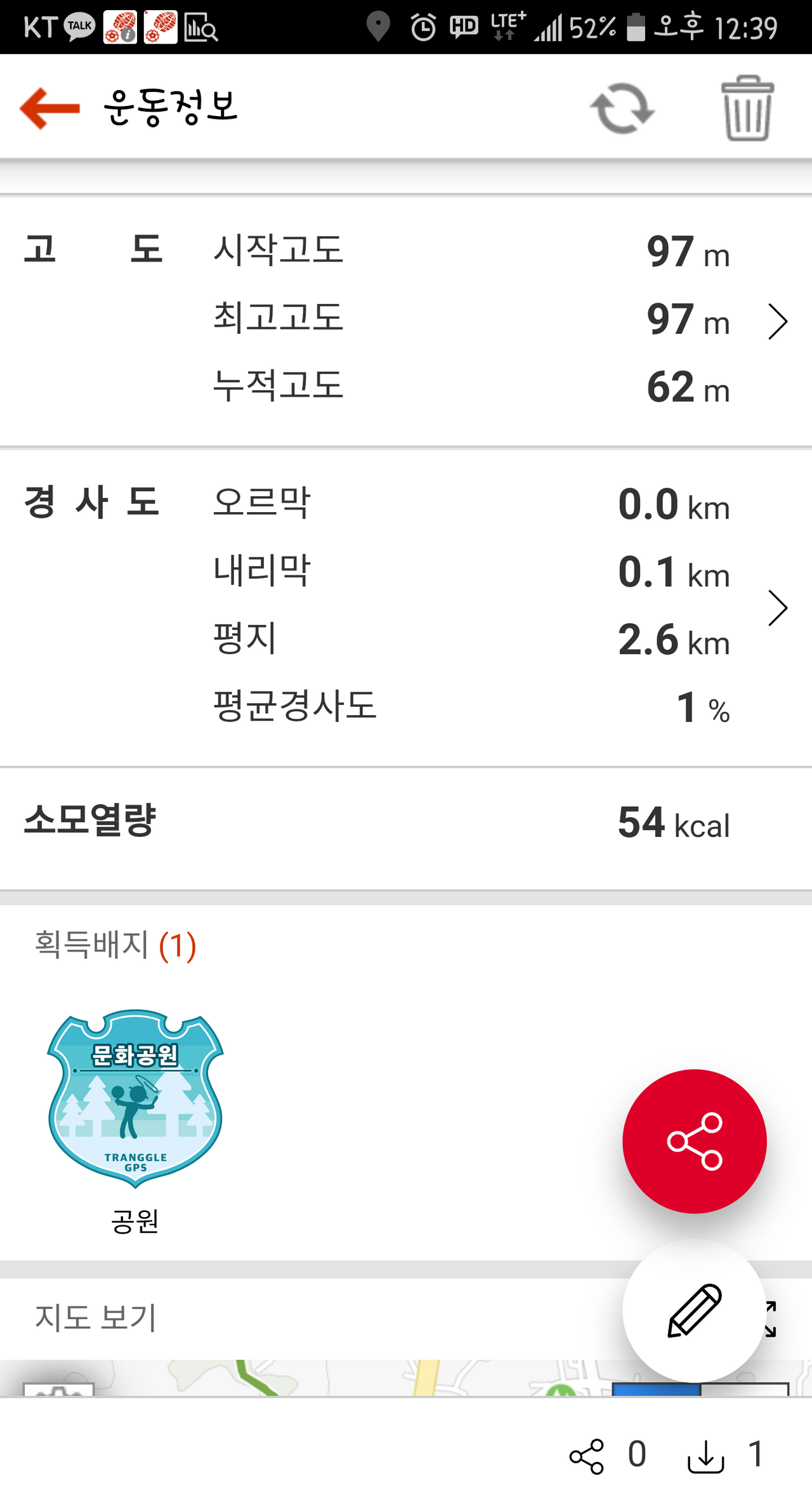Delete this workout with trash icon
Image resolution: width=812 pixels, height=1507 pixels.
(747, 109)
